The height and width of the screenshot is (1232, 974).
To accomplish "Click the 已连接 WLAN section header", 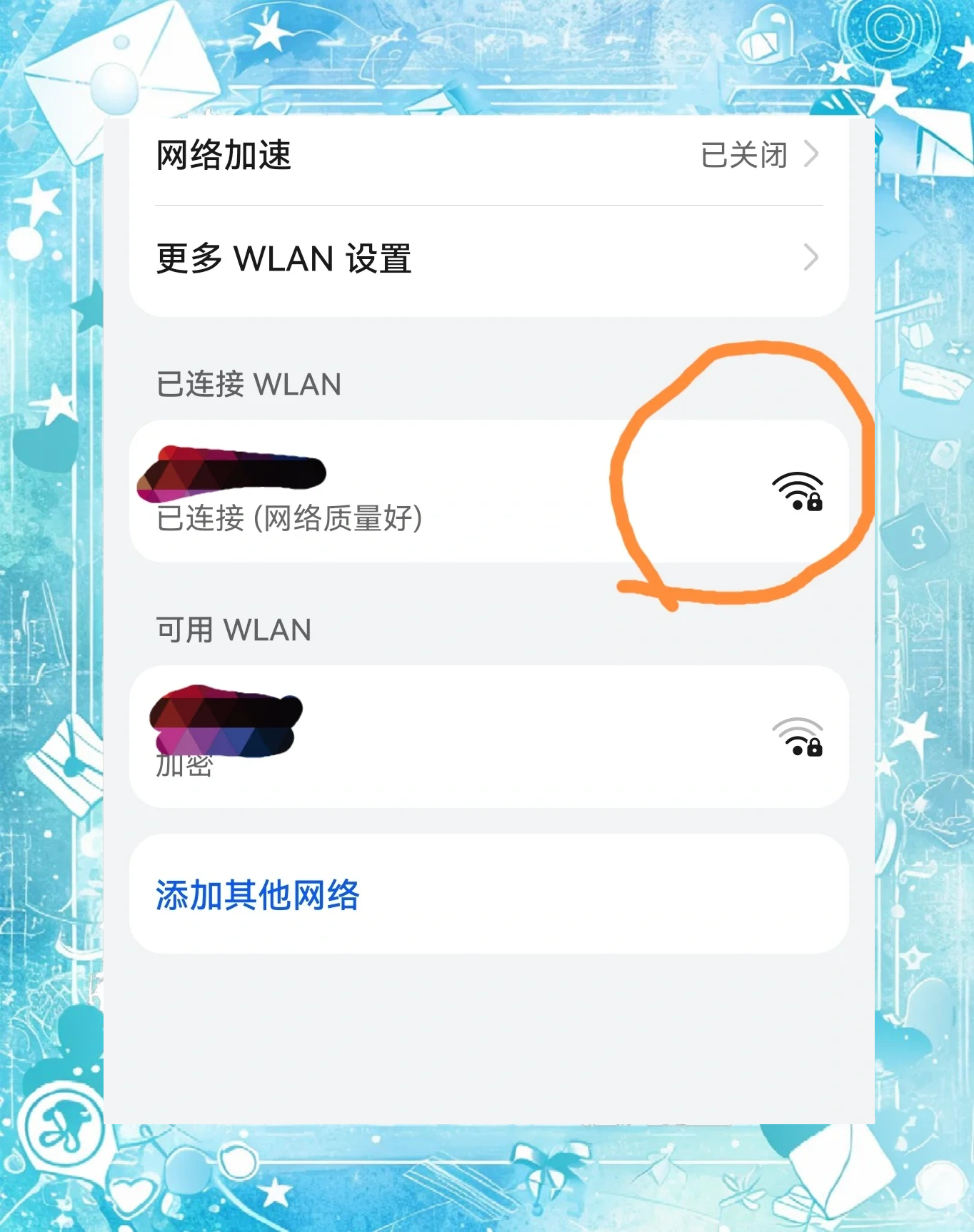I will [x=248, y=384].
